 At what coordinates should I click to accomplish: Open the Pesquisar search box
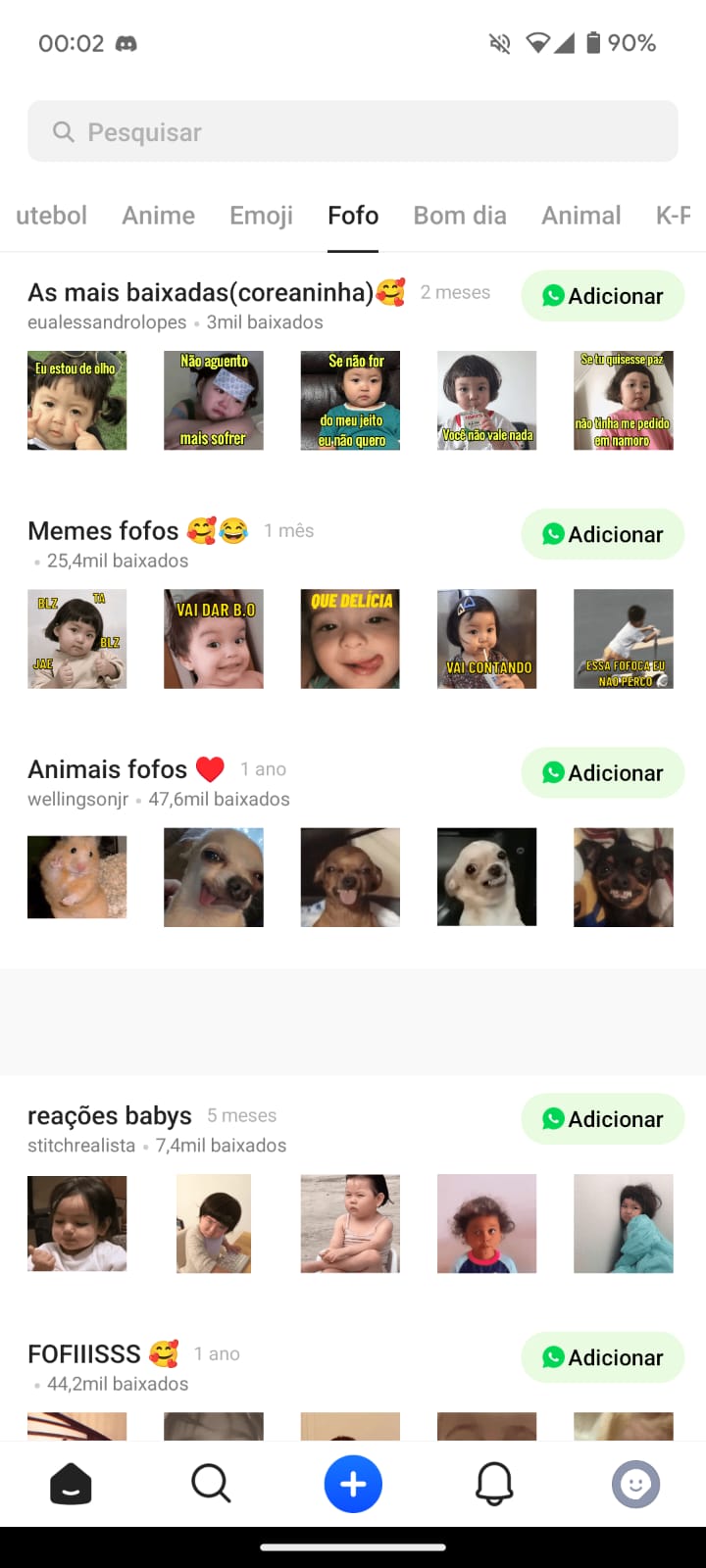353,131
